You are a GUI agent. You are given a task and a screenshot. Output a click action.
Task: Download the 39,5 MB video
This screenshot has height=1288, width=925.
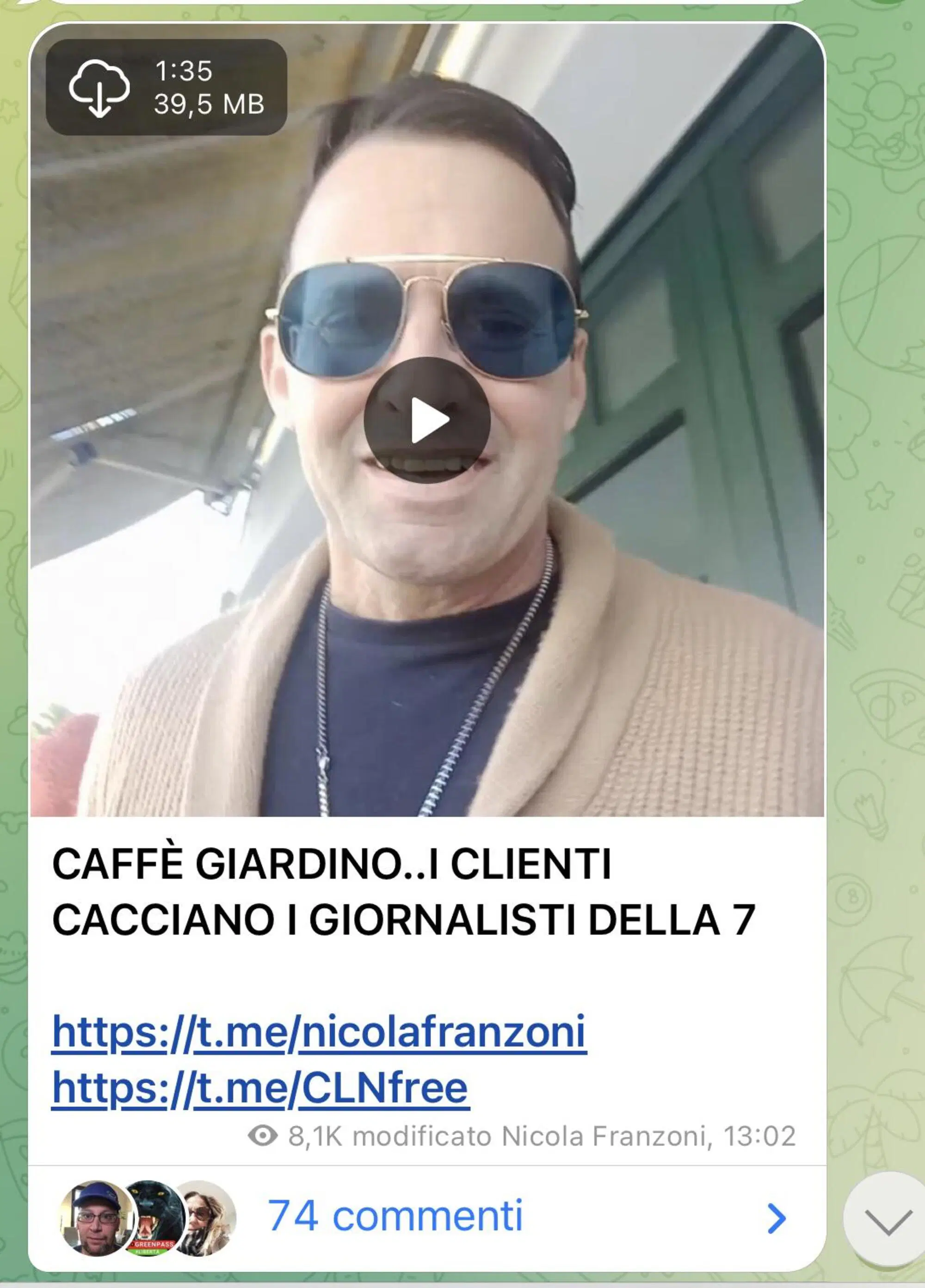pyautogui.click(x=99, y=88)
